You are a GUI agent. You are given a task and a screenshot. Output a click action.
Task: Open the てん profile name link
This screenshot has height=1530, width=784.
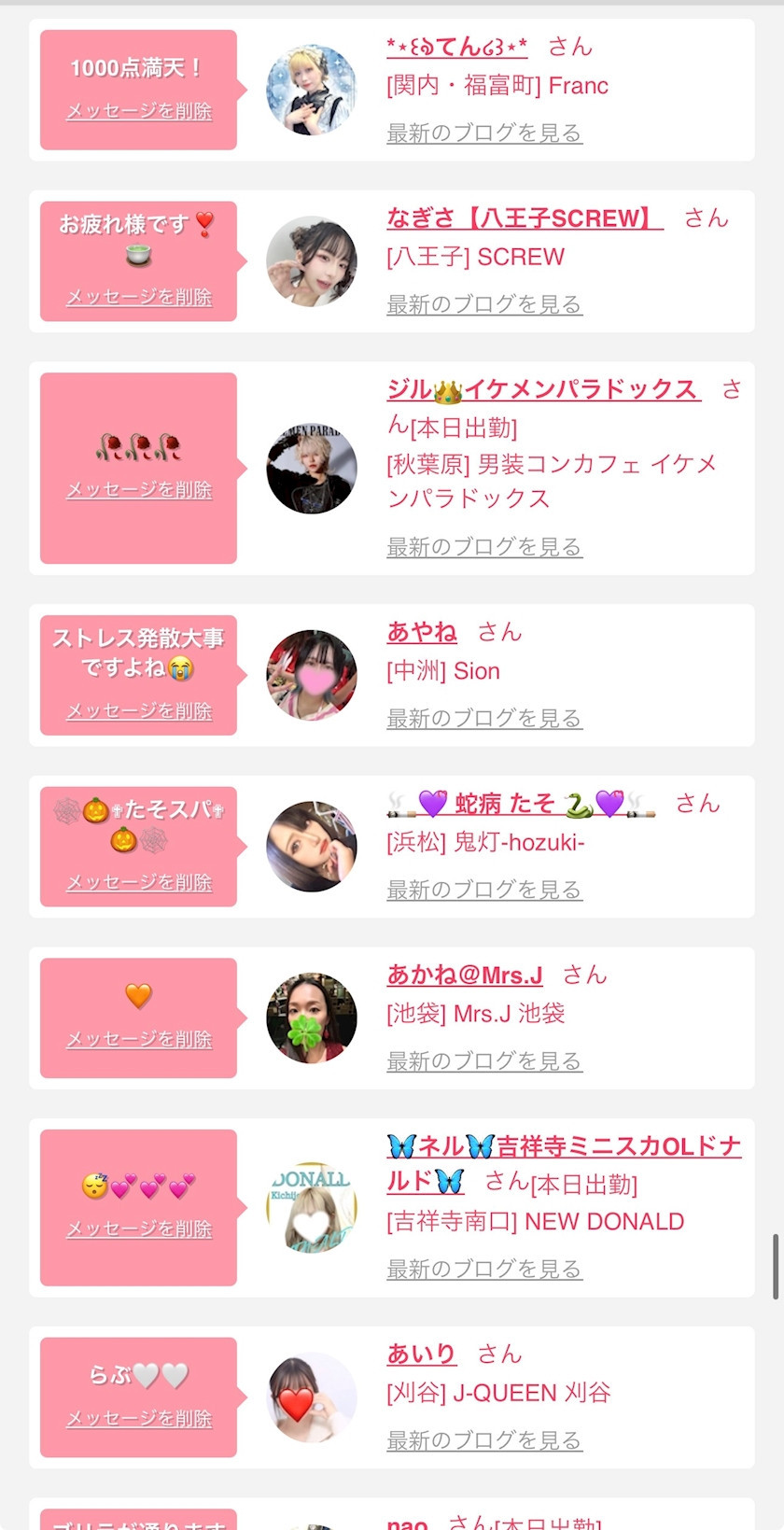[x=457, y=47]
